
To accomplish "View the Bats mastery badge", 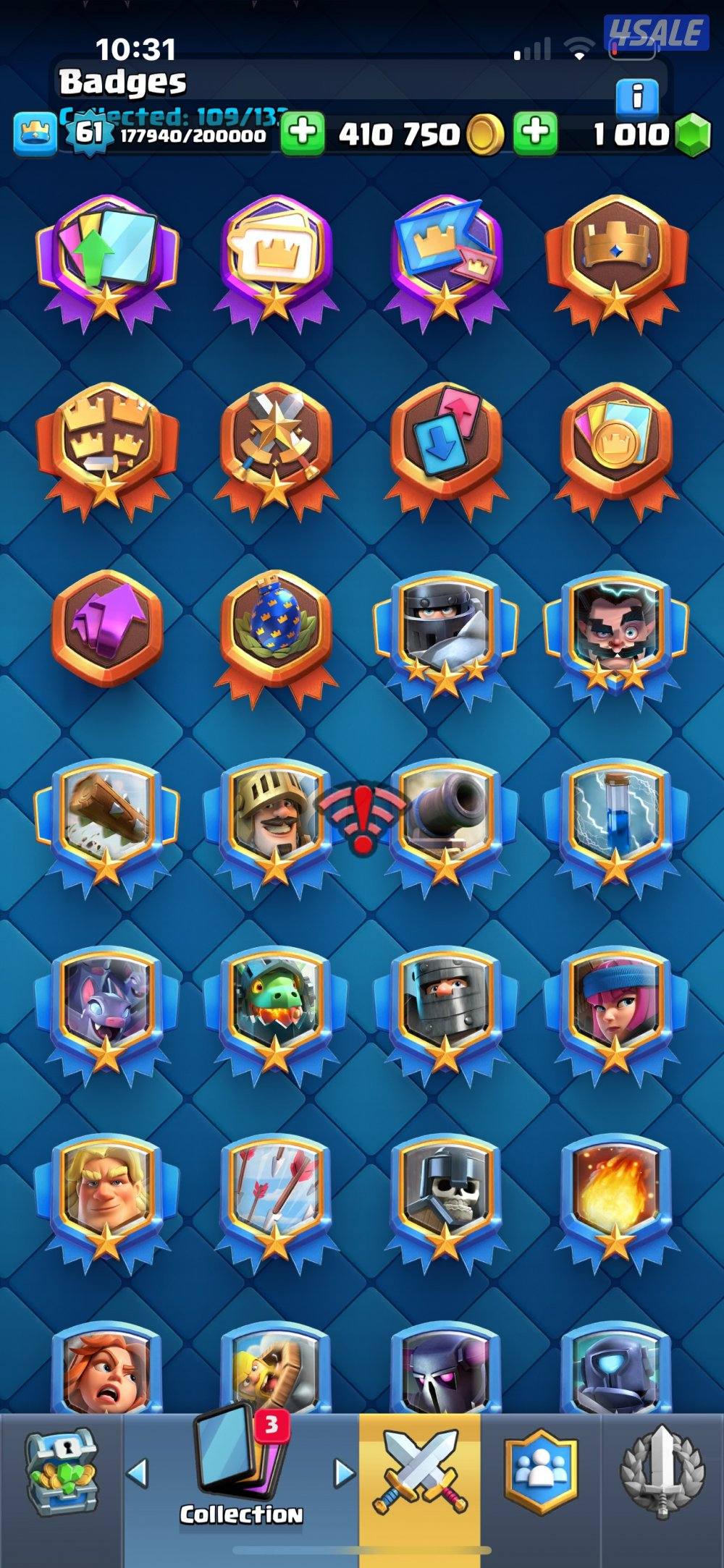I will pos(106,1004).
